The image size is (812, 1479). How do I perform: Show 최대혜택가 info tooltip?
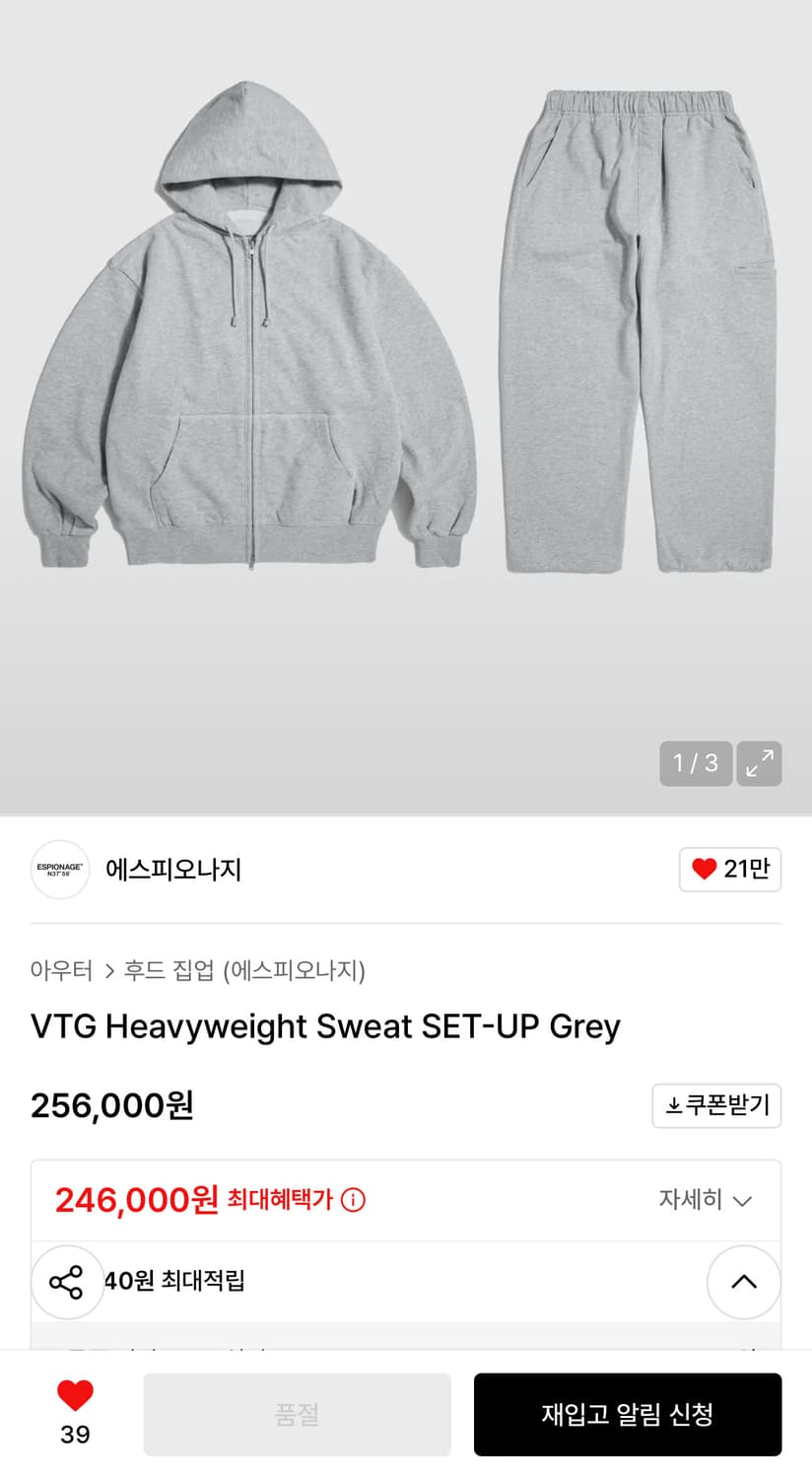pyautogui.click(x=353, y=1200)
